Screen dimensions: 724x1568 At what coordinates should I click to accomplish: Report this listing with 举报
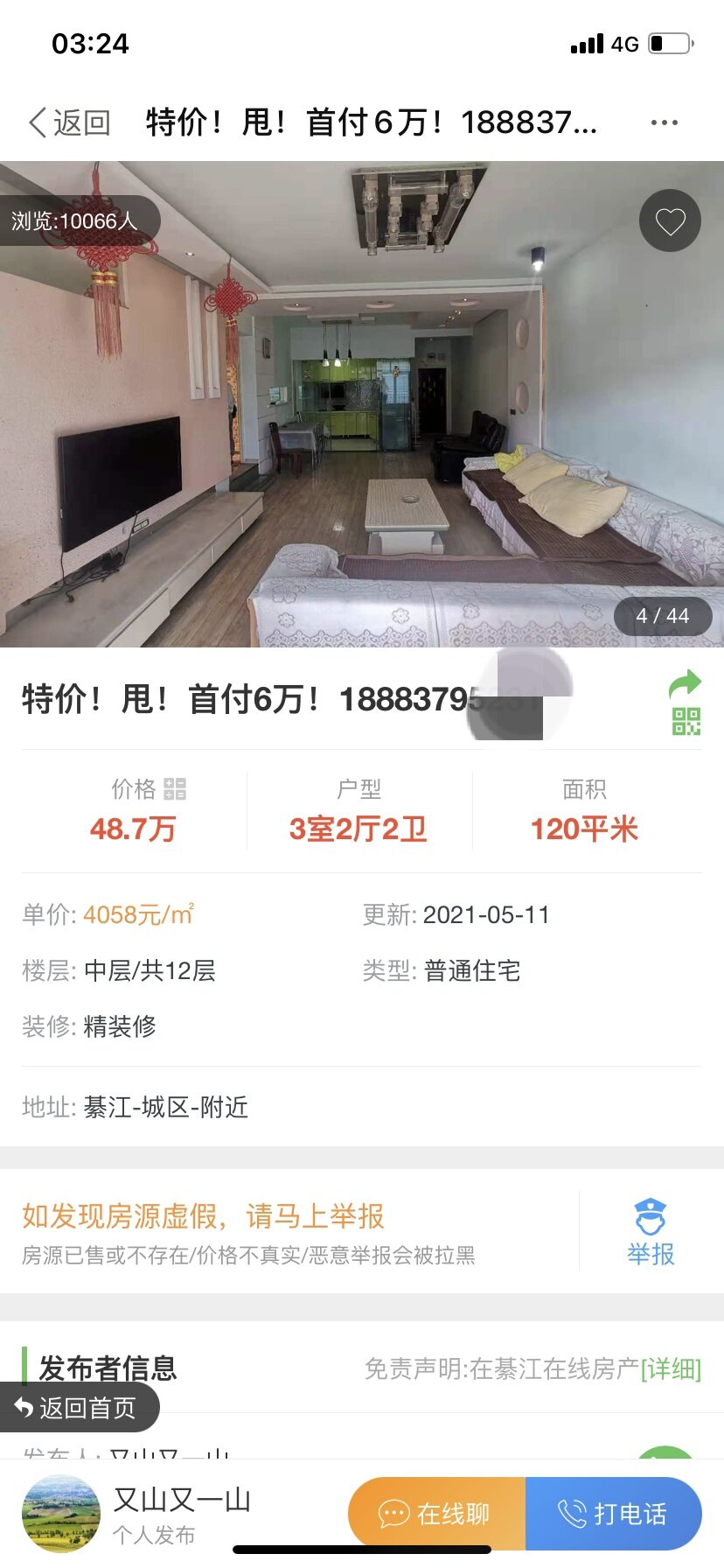651,1233
